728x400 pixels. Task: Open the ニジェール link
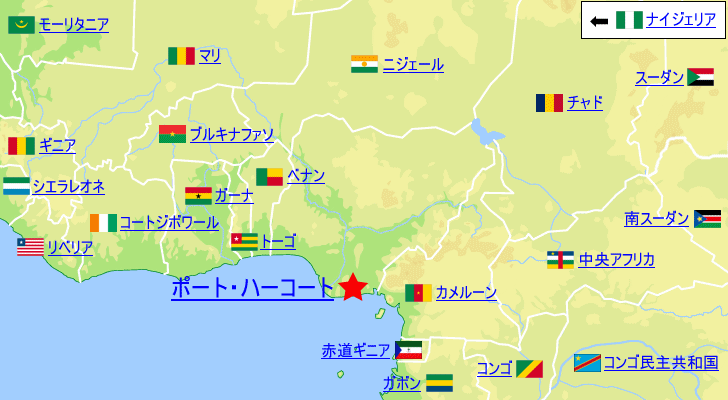[x=412, y=65]
